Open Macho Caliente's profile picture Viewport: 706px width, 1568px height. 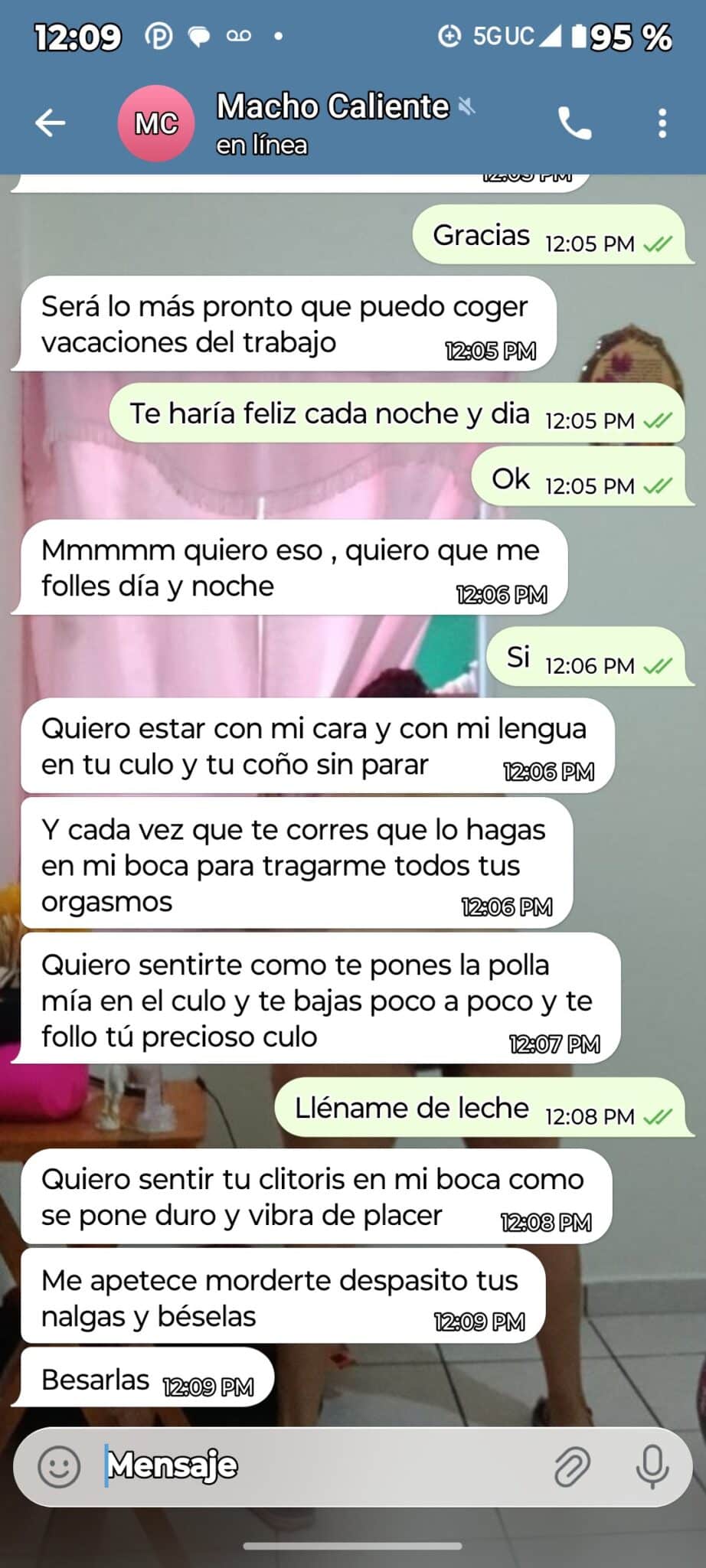click(x=156, y=122)
